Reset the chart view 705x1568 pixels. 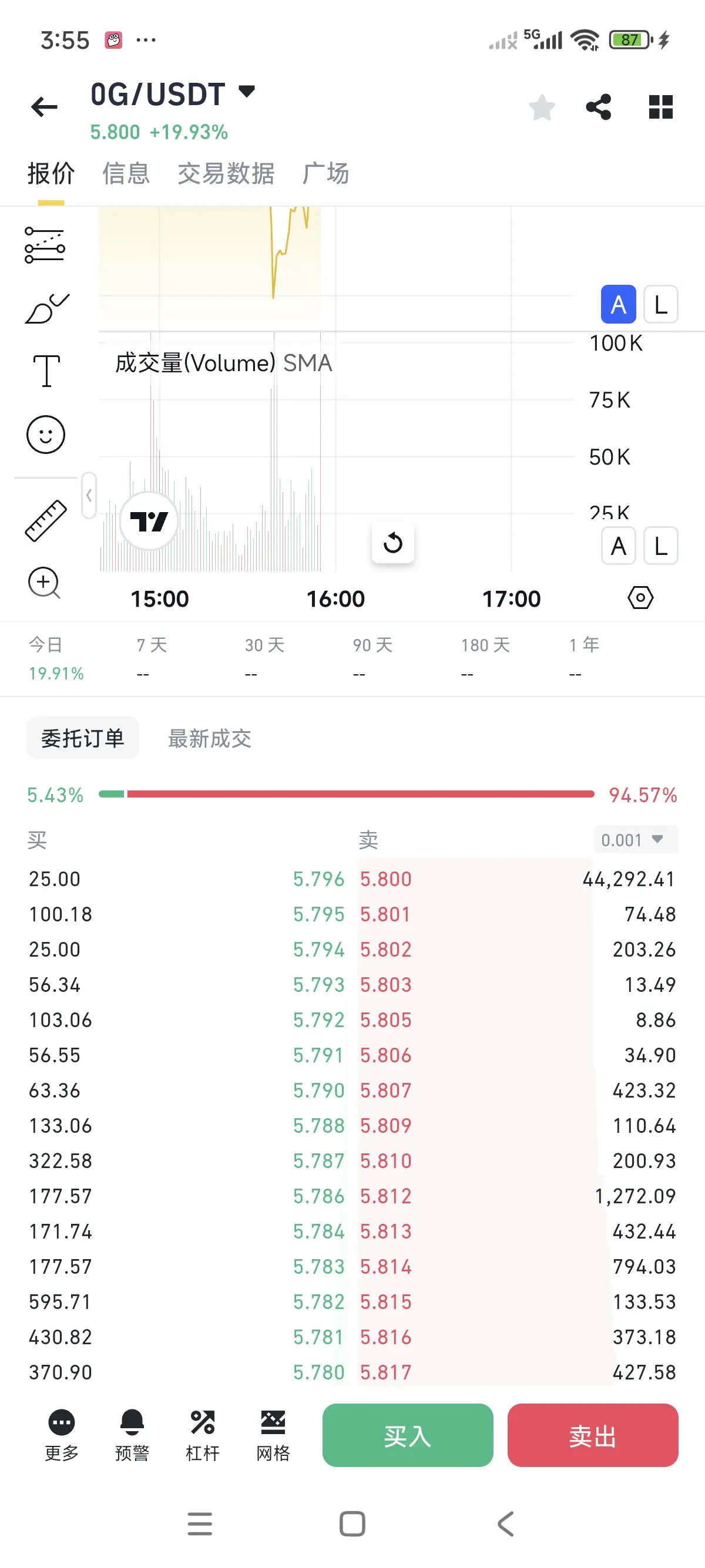pos(392,543)
